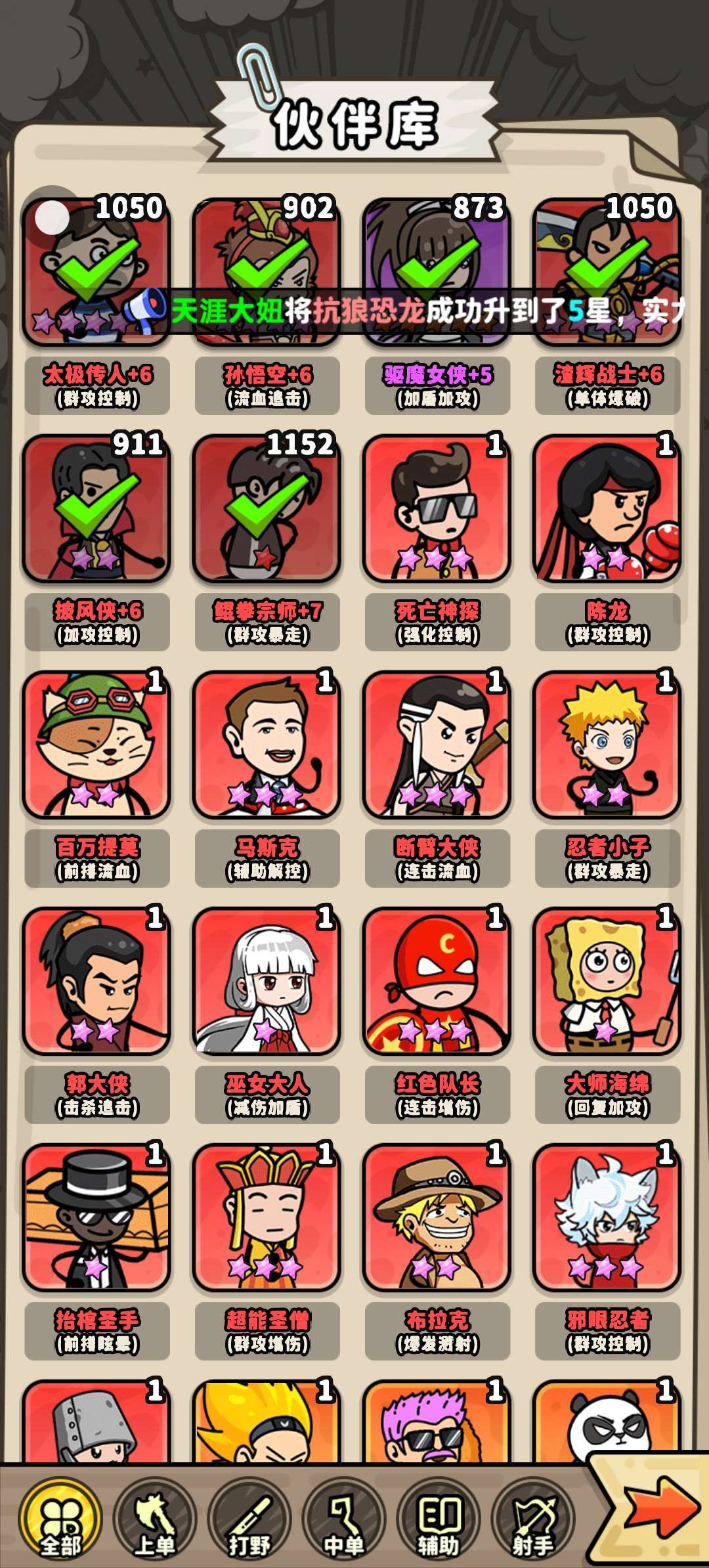Filter partners by 中单
This screenshot has height=1568, width=709.
click(344, 1521)
